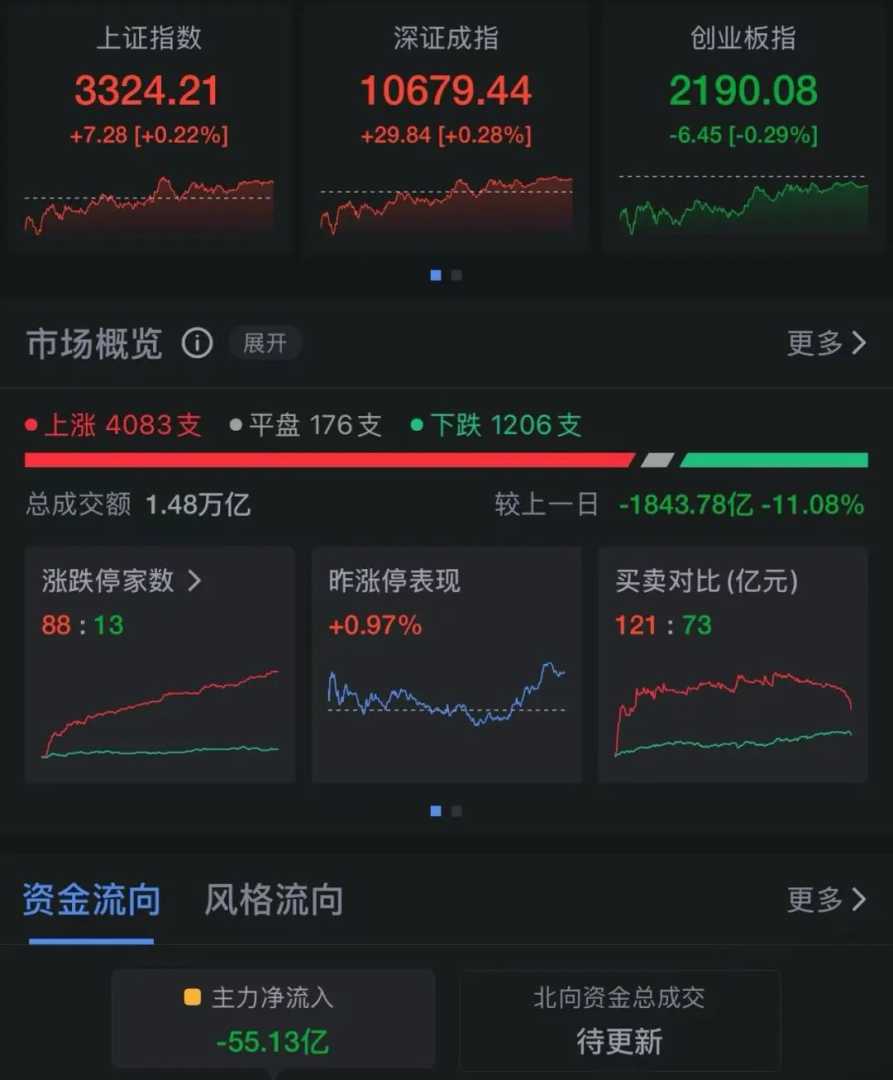Open the 涨跌停家数 card
Image resolution: width=893 pixels, height=1080 pixels.
point(160,664)
